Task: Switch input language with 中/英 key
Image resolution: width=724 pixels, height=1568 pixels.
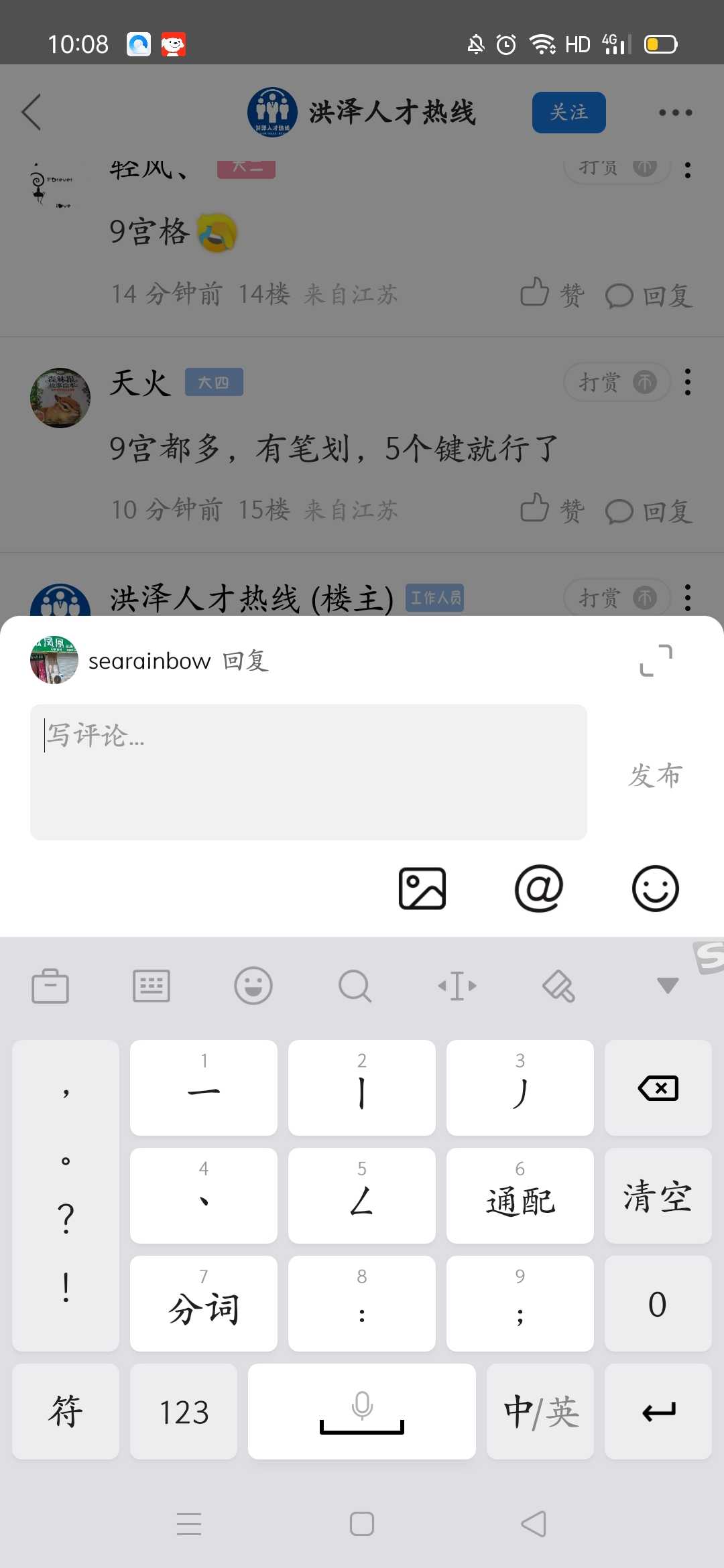Action: pos(540,1411)
